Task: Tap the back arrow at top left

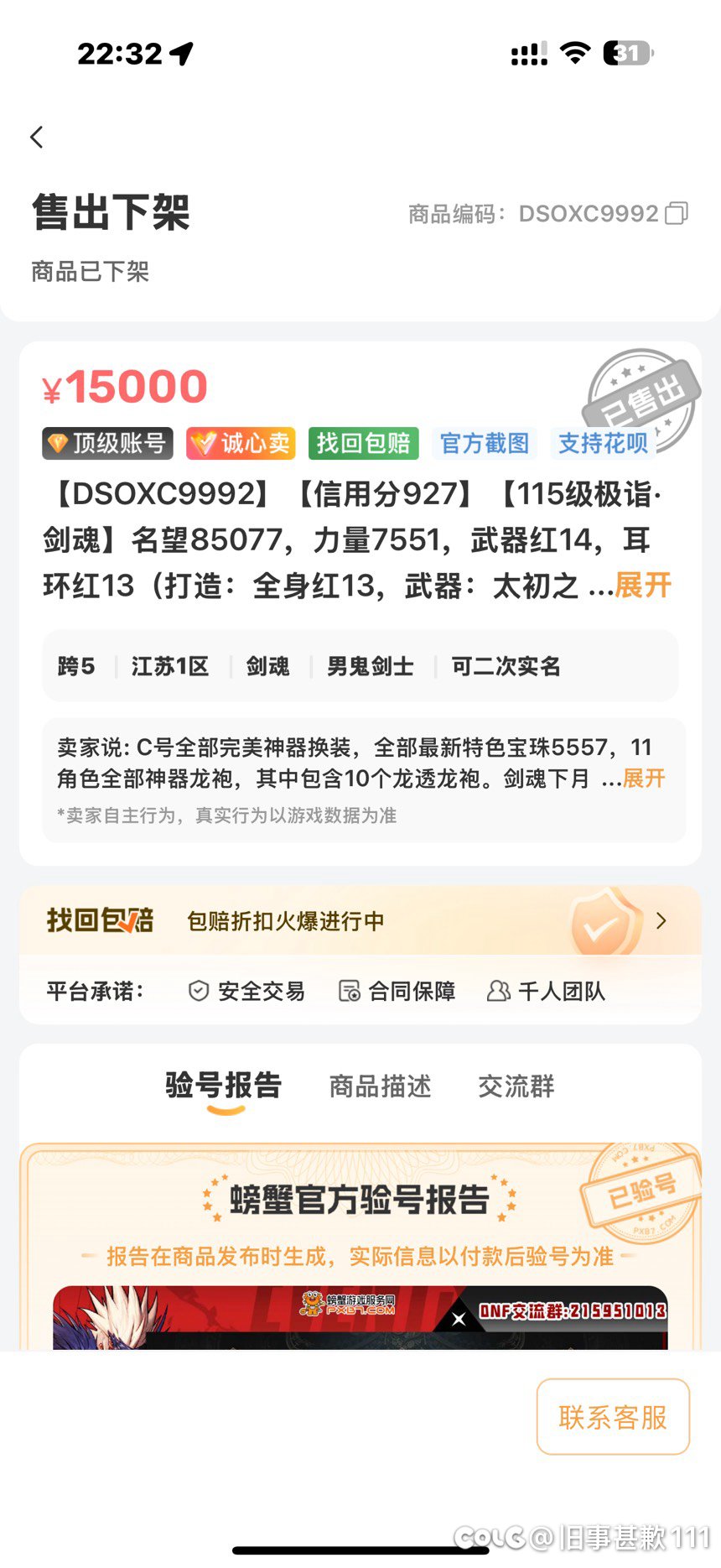Action: [x=36, y=137]
